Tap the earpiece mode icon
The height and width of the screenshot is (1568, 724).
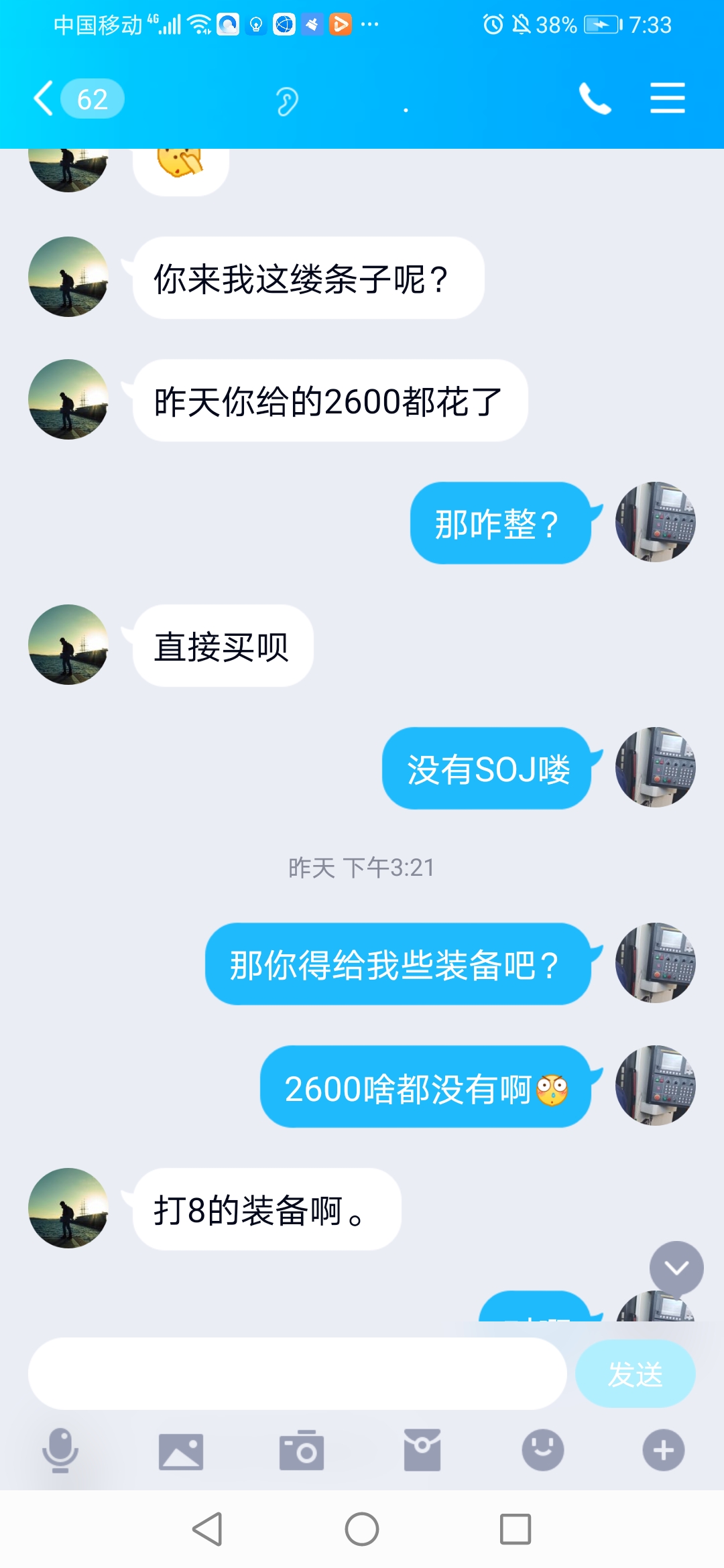point(287,101)
